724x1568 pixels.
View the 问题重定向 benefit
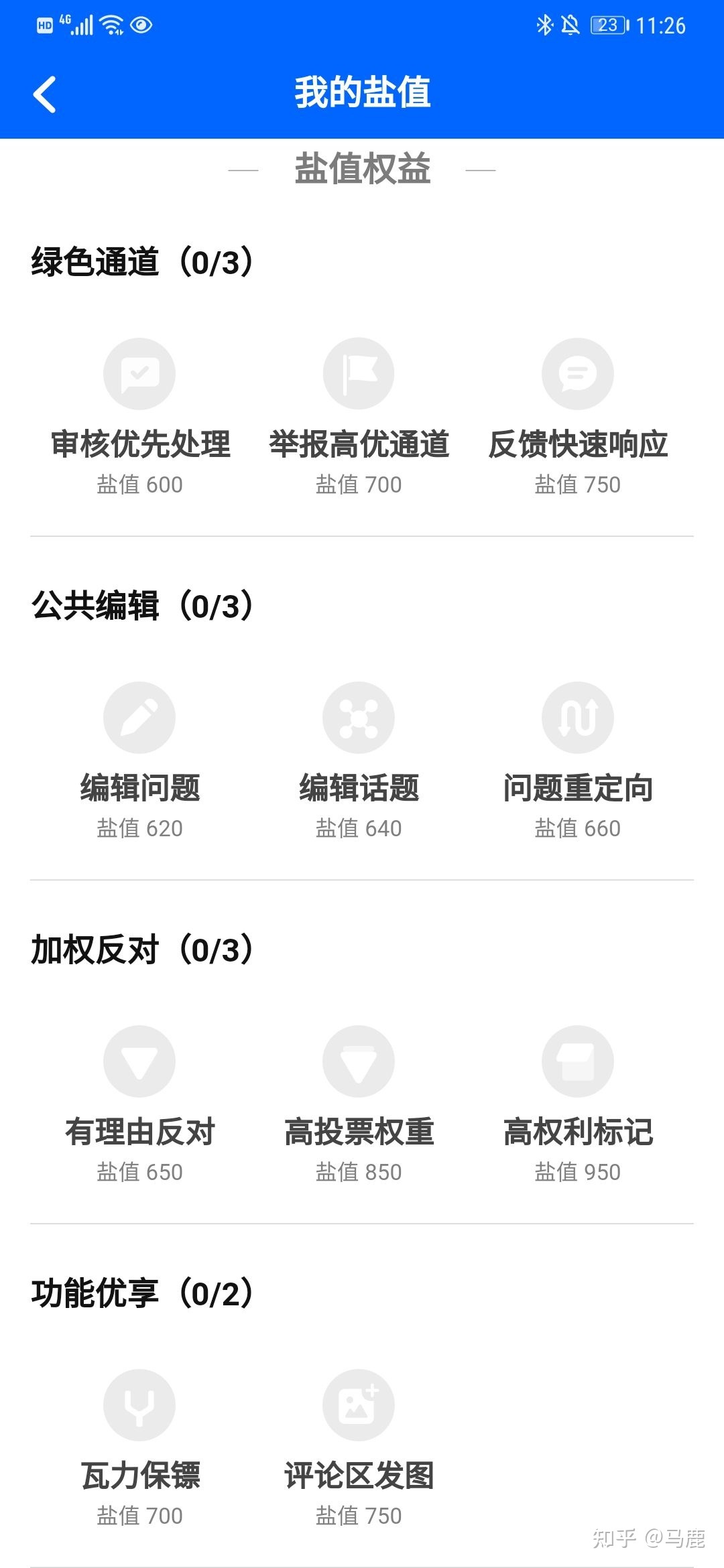pos(578,761)
